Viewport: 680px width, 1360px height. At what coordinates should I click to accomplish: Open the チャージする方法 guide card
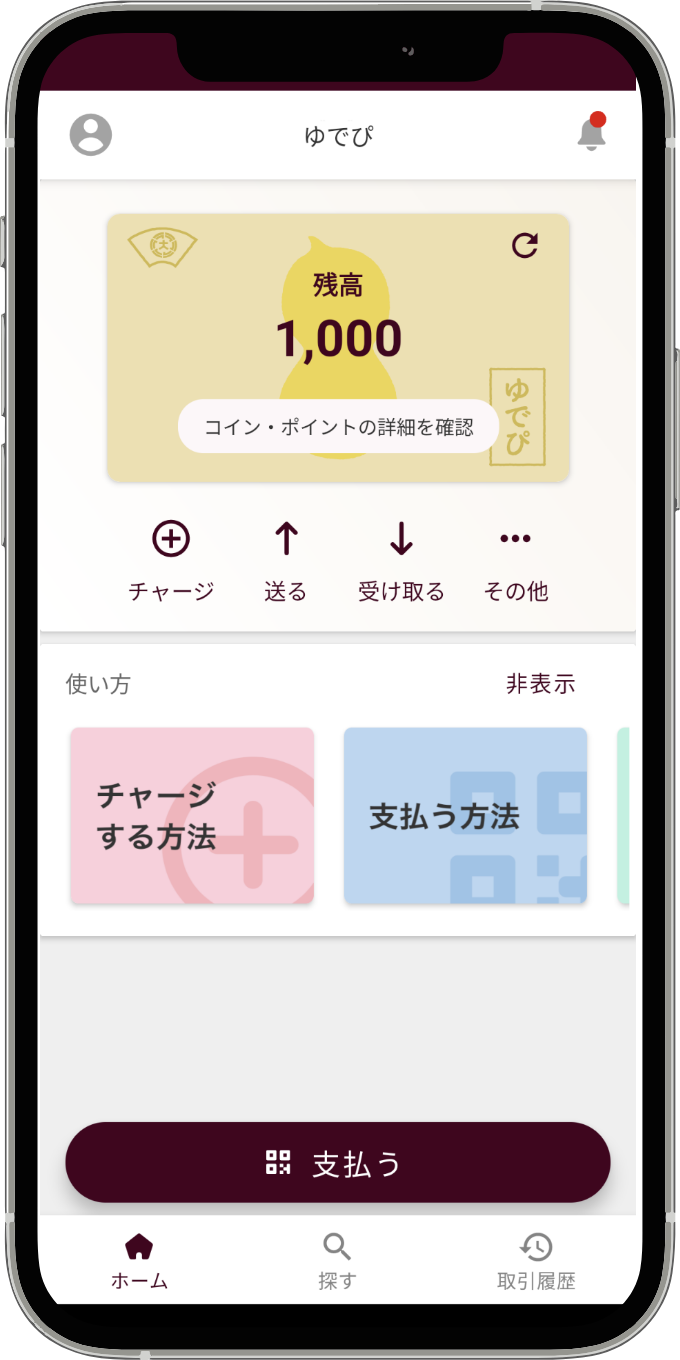click(192, 816)
